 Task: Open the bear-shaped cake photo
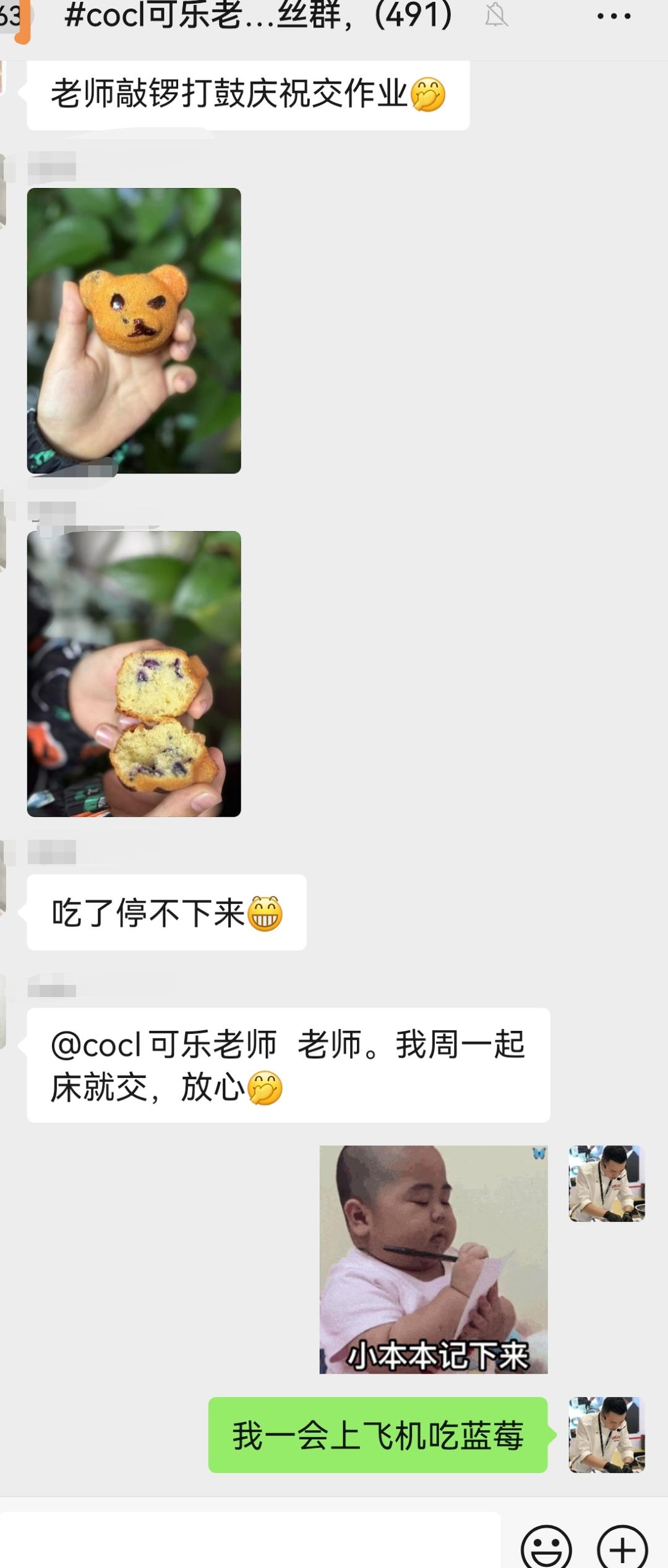[x=134, y=330]
